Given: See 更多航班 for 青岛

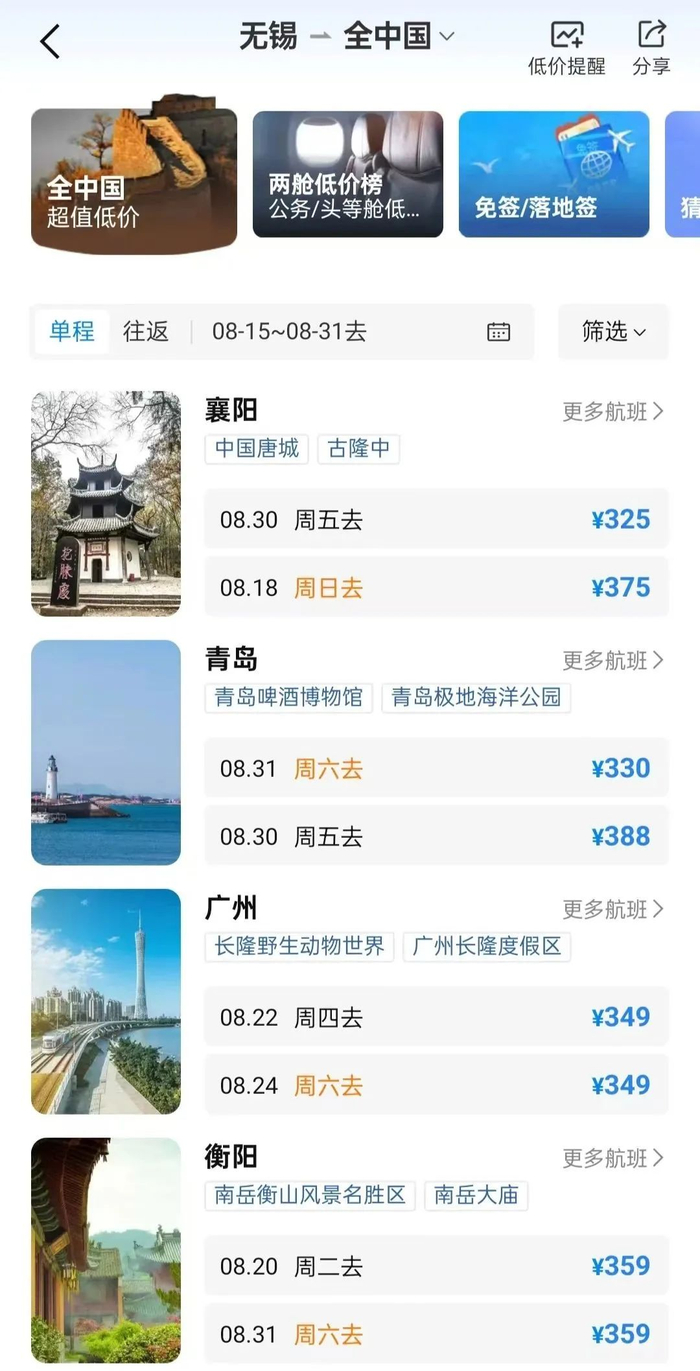Looking at the screenshot, I should point(612,660).
